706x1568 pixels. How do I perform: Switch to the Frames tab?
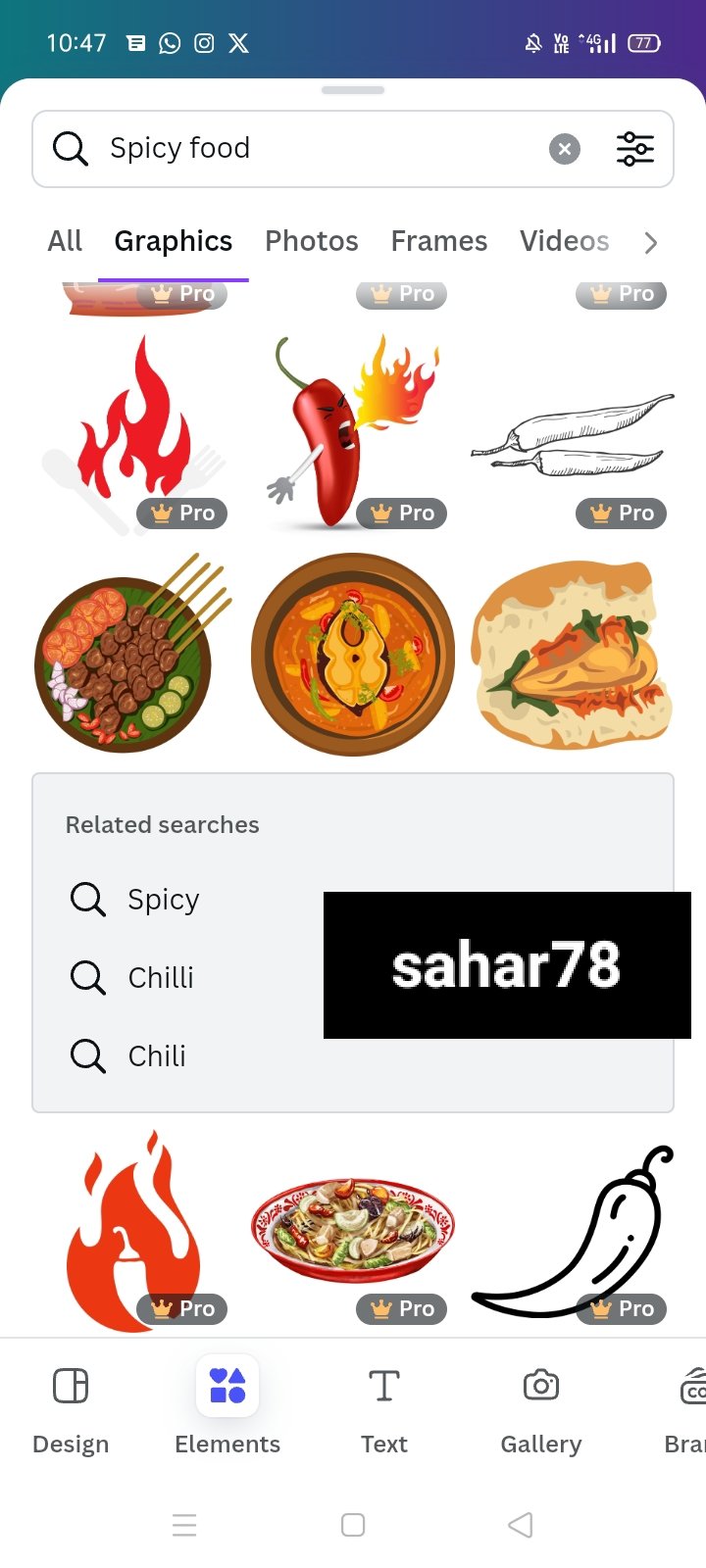coord(439,241)
